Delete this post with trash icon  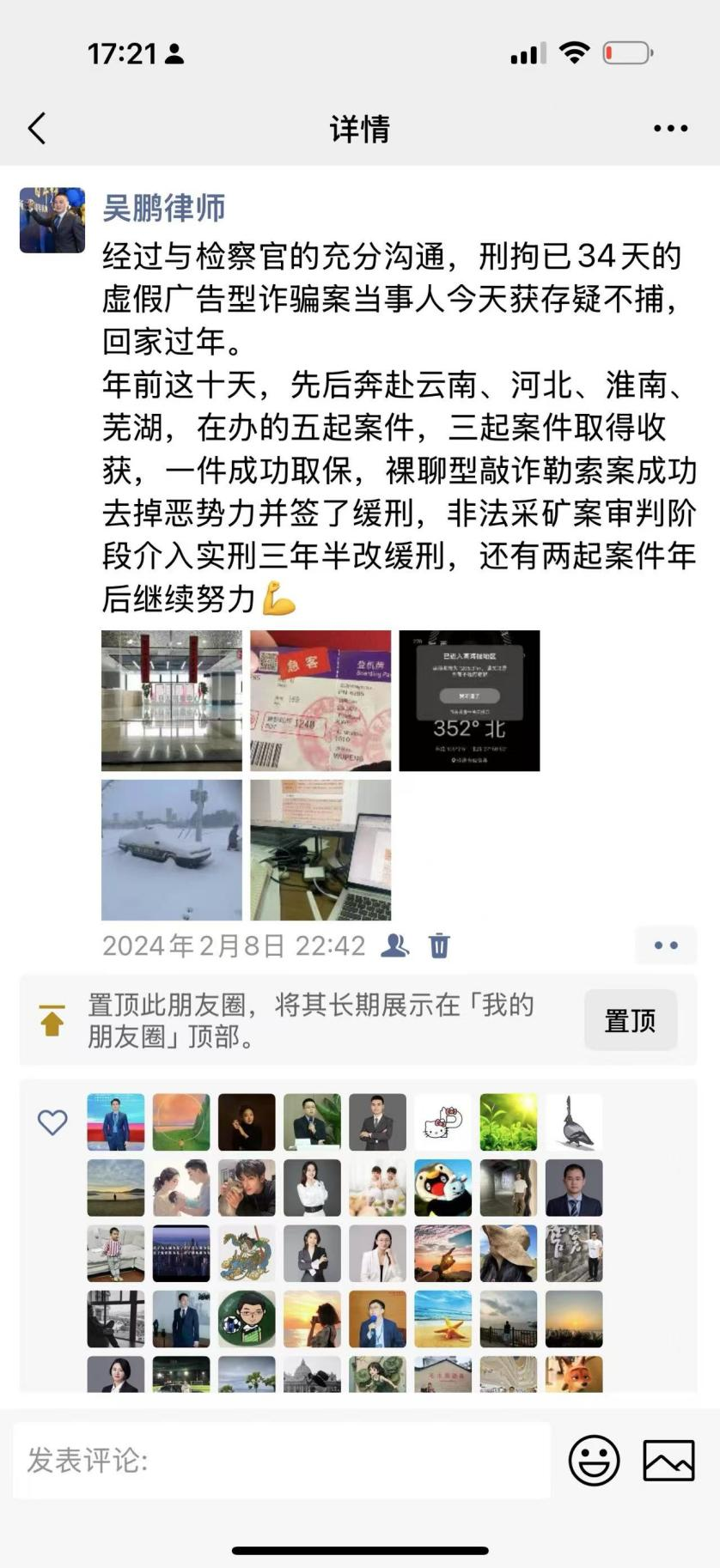[439, 945]
